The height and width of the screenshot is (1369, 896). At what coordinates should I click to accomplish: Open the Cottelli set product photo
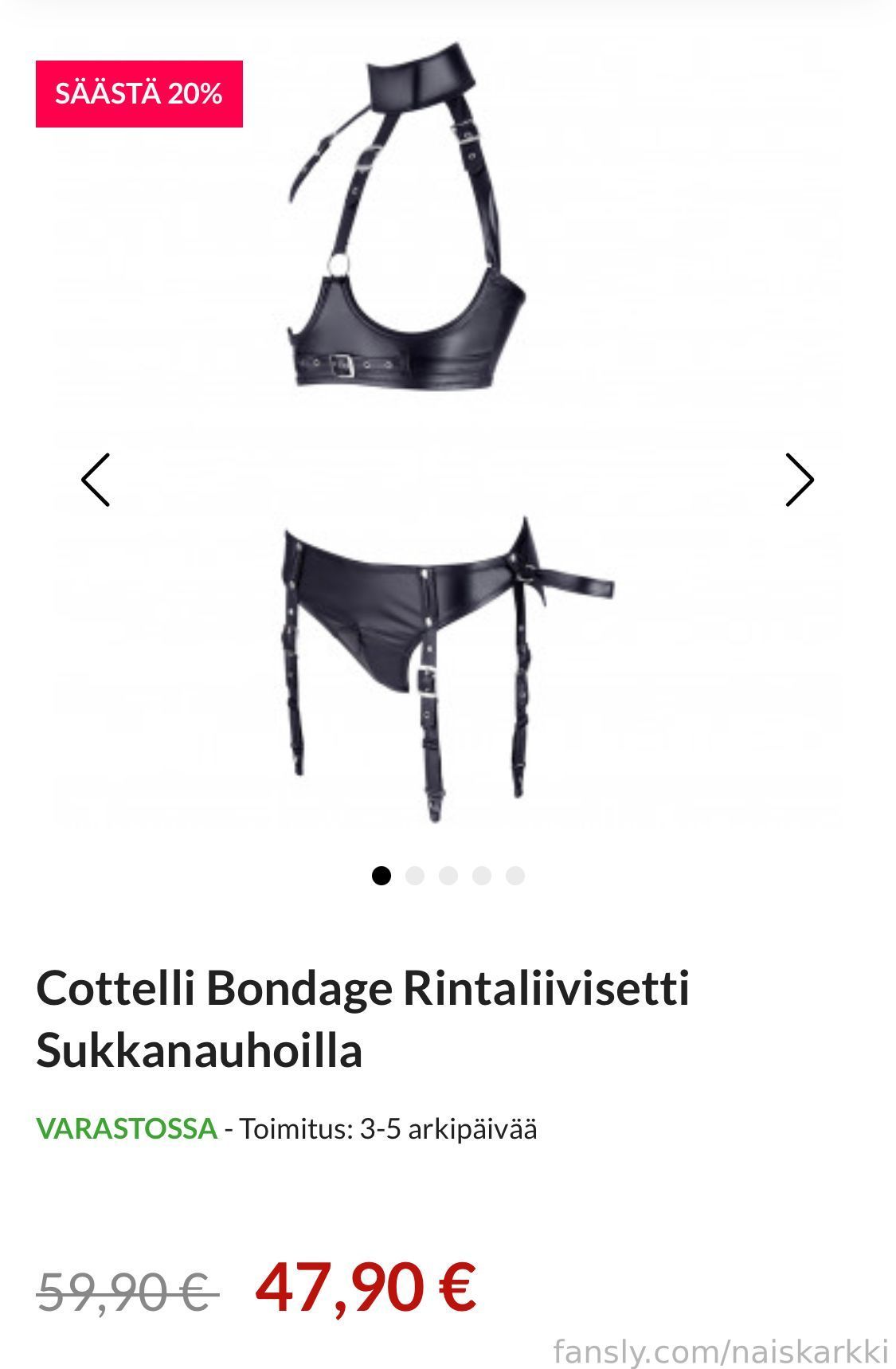coord(446,430)
